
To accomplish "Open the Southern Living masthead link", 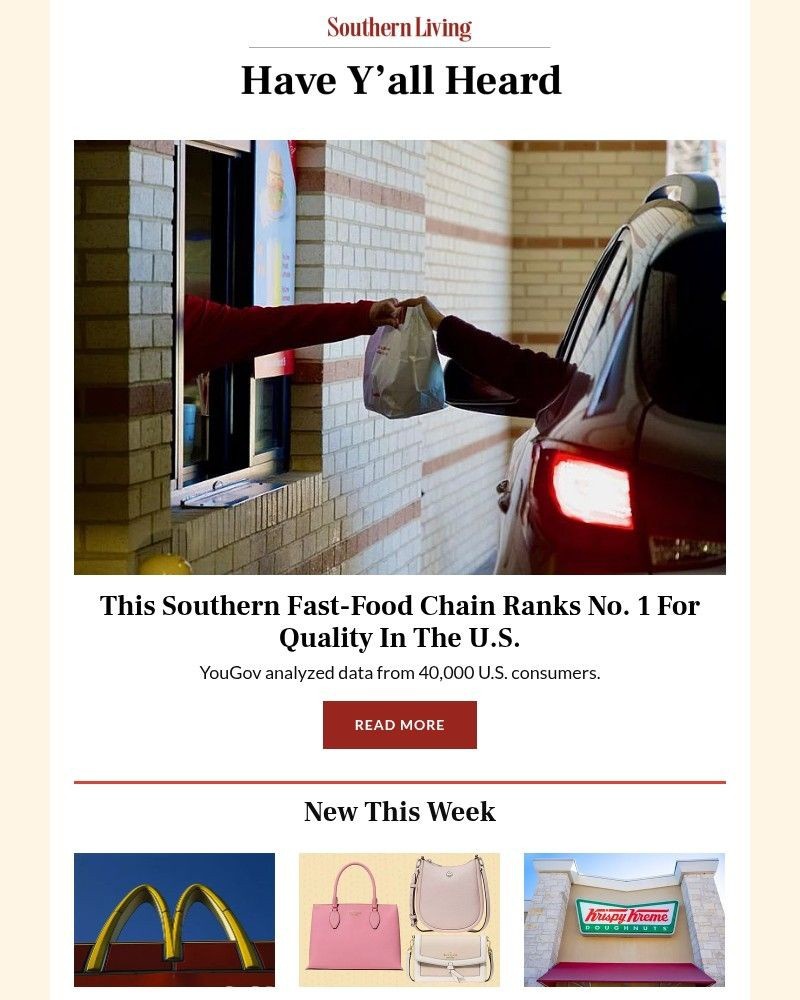I will [398, 27].
